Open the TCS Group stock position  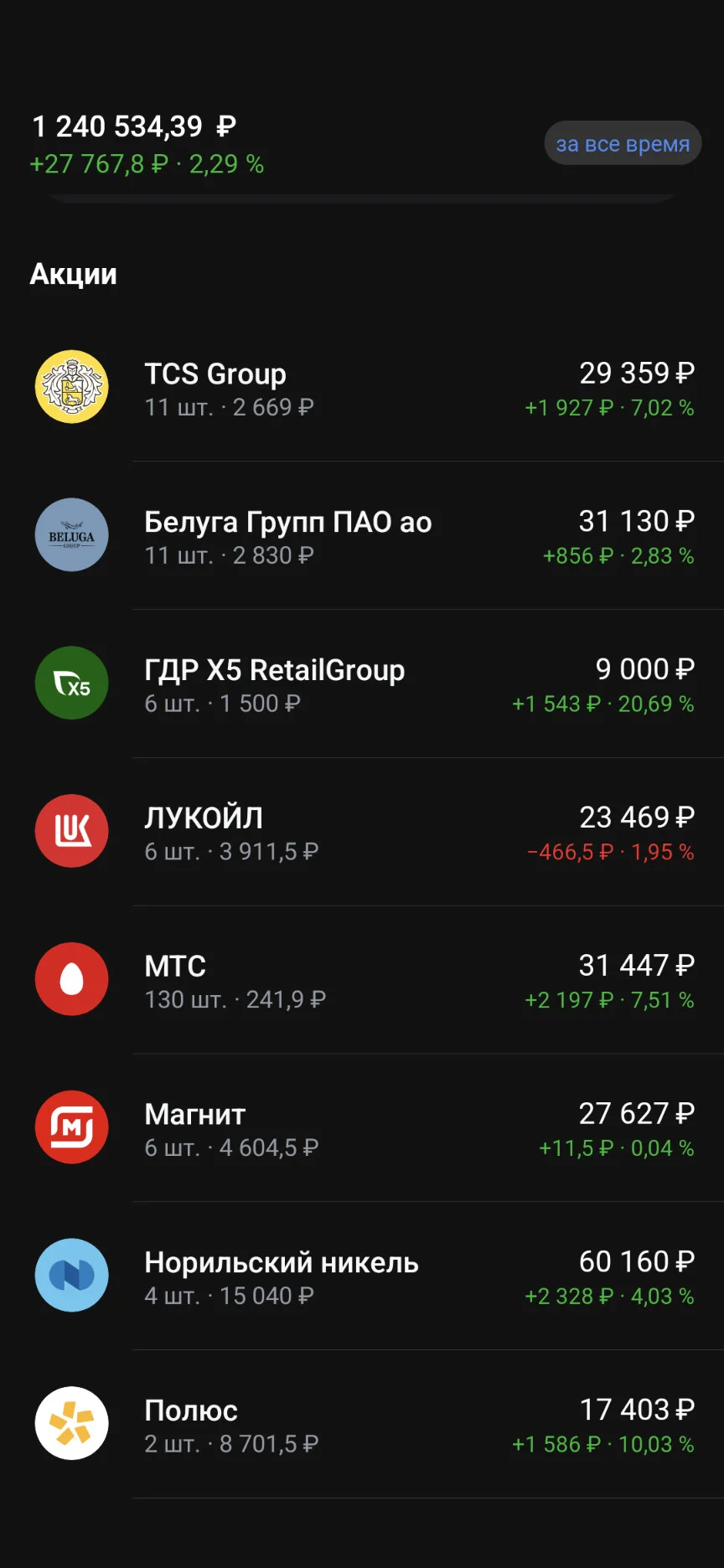click(362, 388)
